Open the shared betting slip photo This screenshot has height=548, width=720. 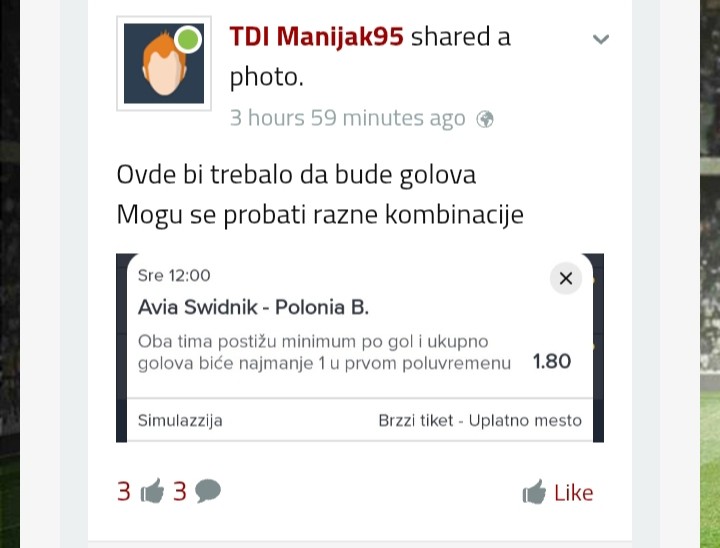pyautogui.click(x=360, y=348)
